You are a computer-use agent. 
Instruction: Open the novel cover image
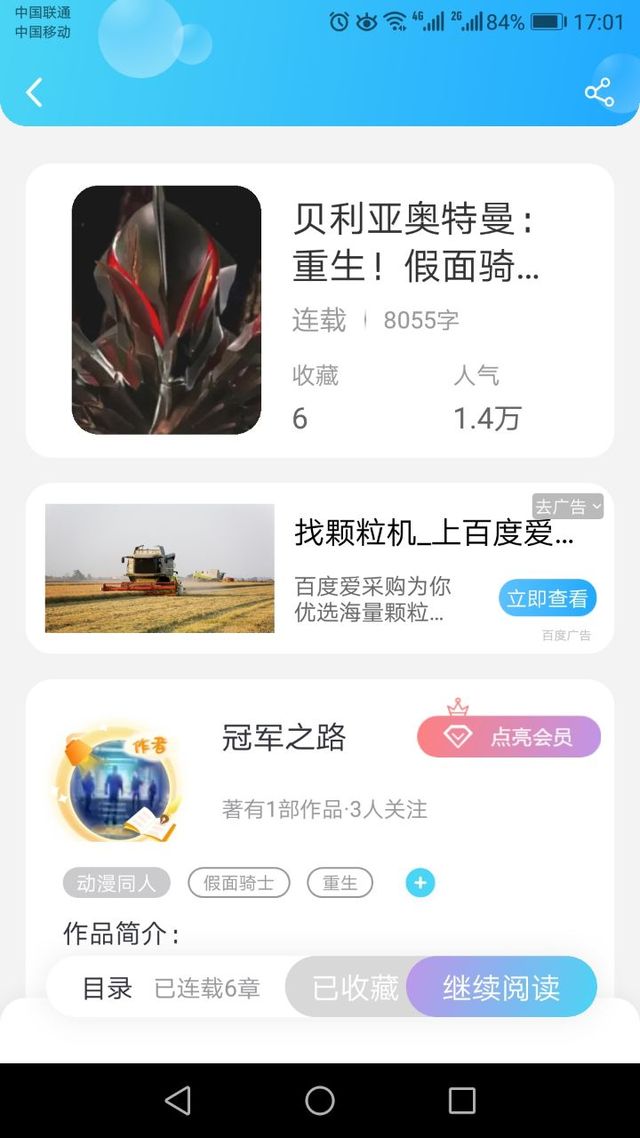pyautogui.click(x=166, y=310)
